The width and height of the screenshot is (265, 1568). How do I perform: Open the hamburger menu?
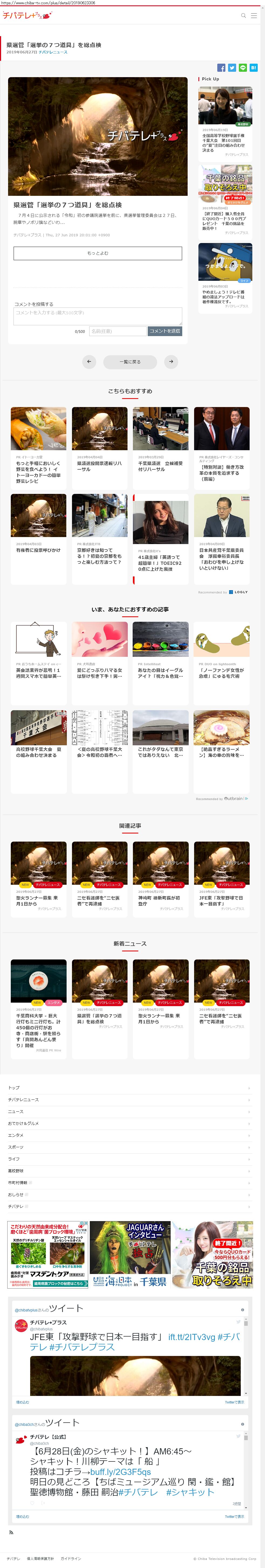254,16
